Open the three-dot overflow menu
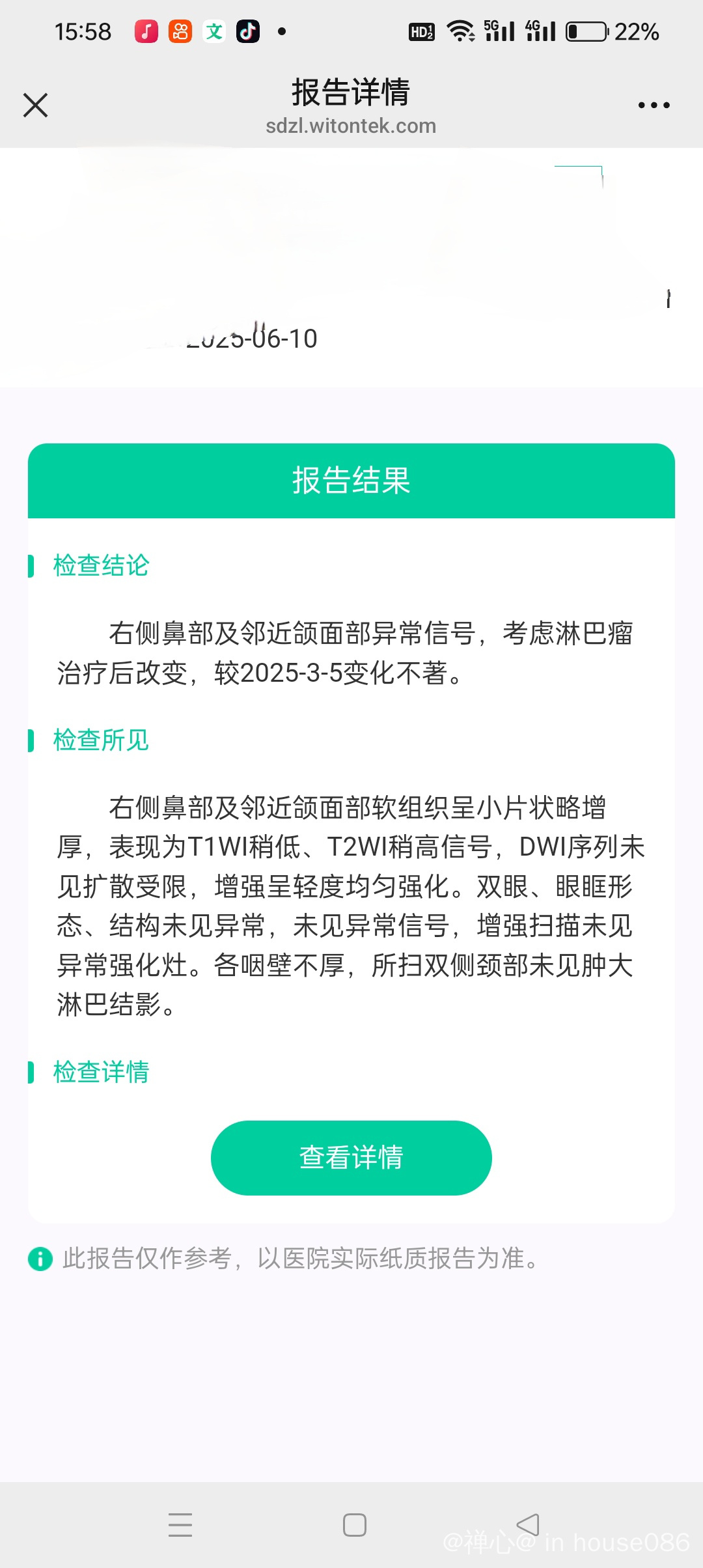 (654, 105)
